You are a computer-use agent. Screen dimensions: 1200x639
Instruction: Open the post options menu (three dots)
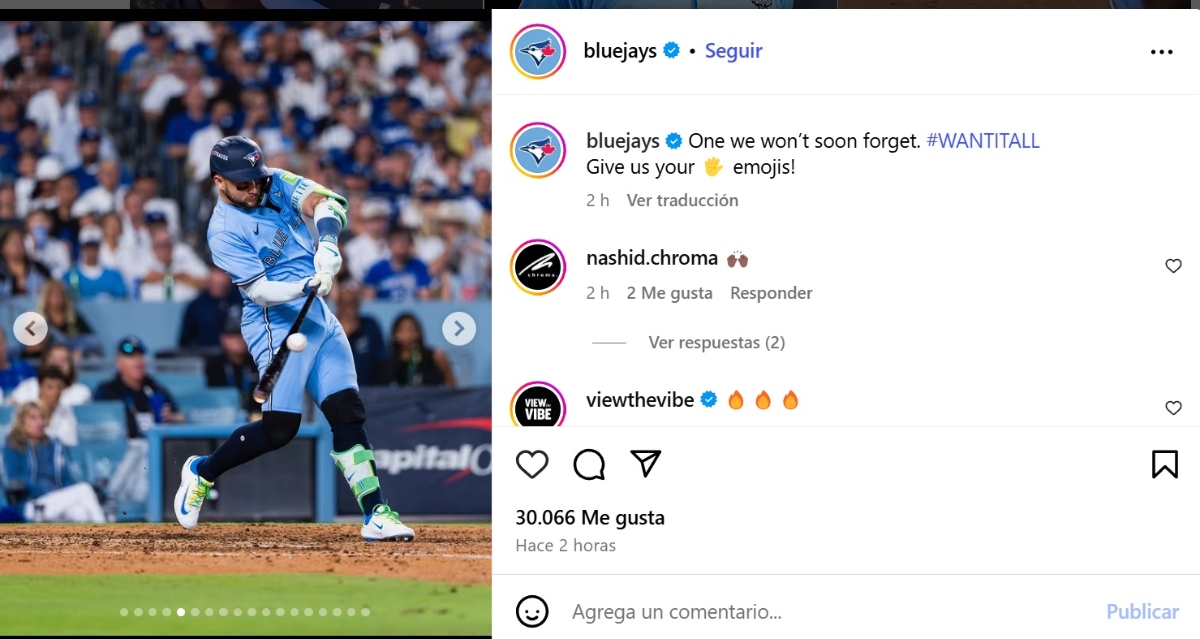click(x=1161, y=52)
